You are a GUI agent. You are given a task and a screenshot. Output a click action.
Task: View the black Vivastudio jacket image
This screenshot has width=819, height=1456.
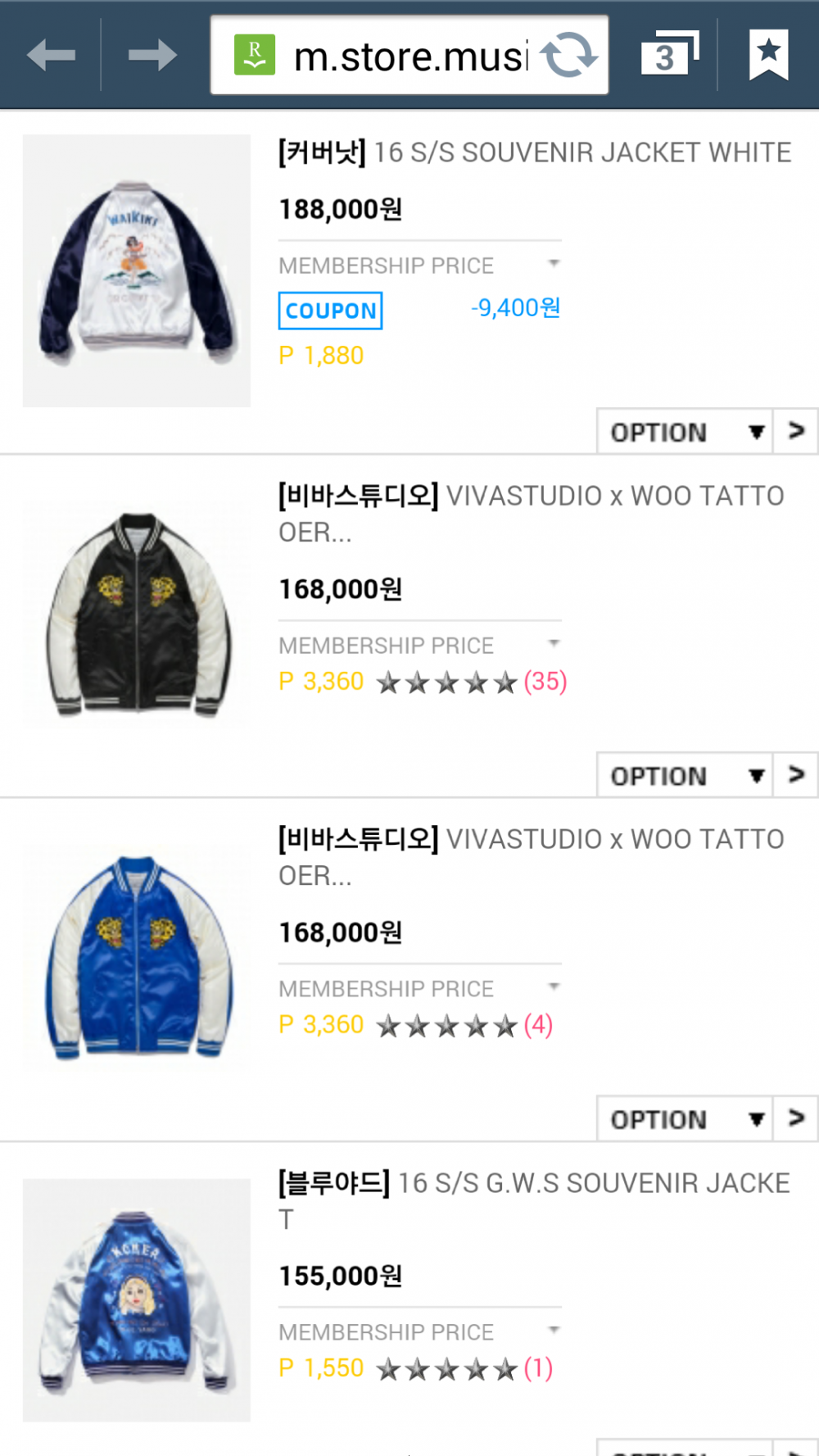coord(137,615)
